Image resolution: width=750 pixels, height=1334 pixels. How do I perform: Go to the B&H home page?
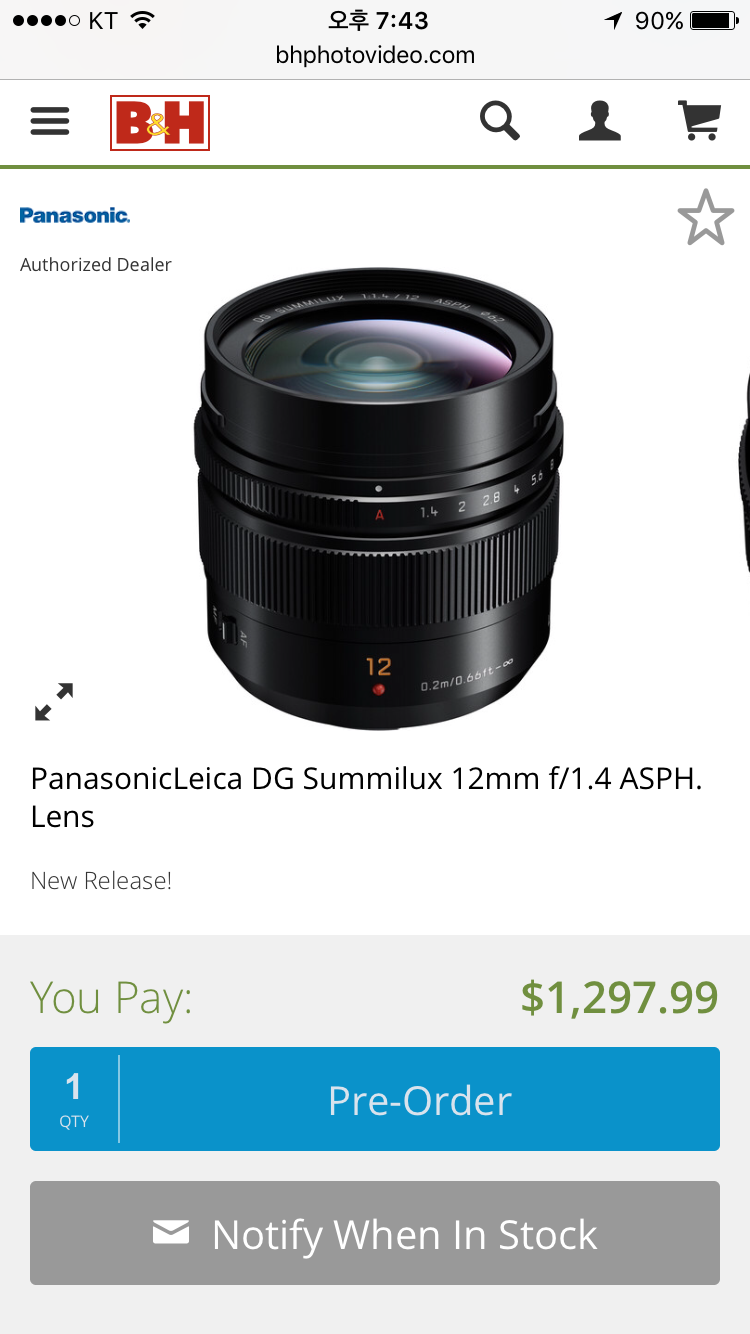pyautogui.click(x=160, y=123)
